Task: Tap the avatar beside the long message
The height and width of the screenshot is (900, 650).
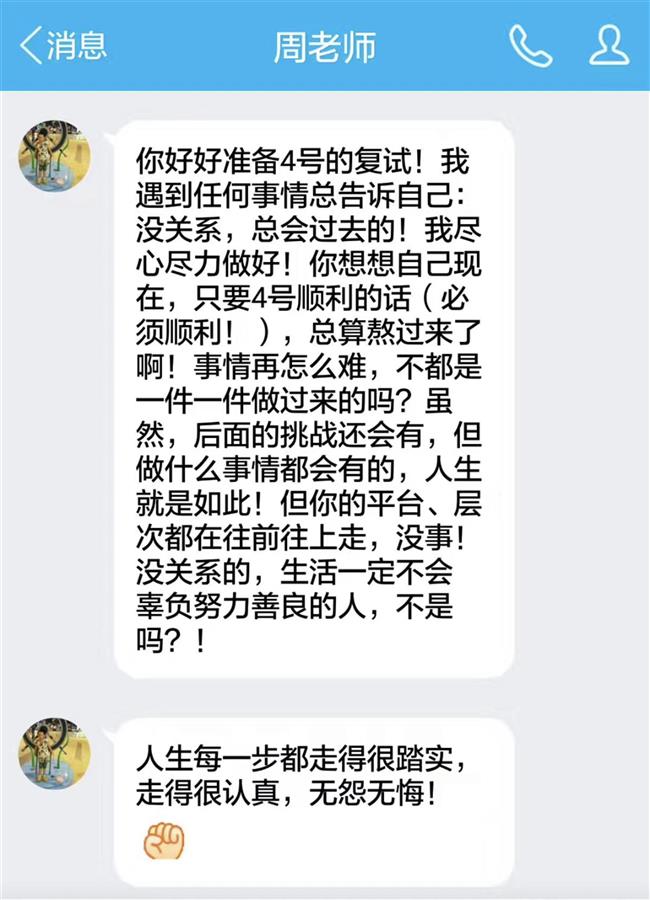Action: (x=55, y=155)
